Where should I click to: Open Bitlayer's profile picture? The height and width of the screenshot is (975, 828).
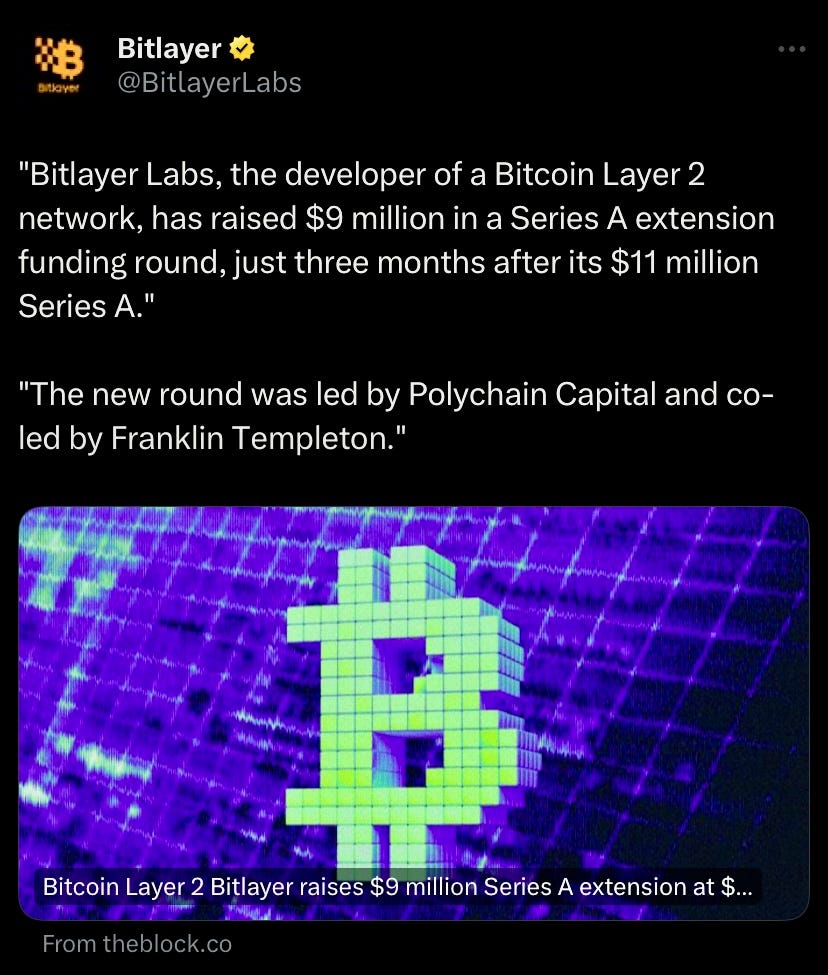tap(58, 65)
